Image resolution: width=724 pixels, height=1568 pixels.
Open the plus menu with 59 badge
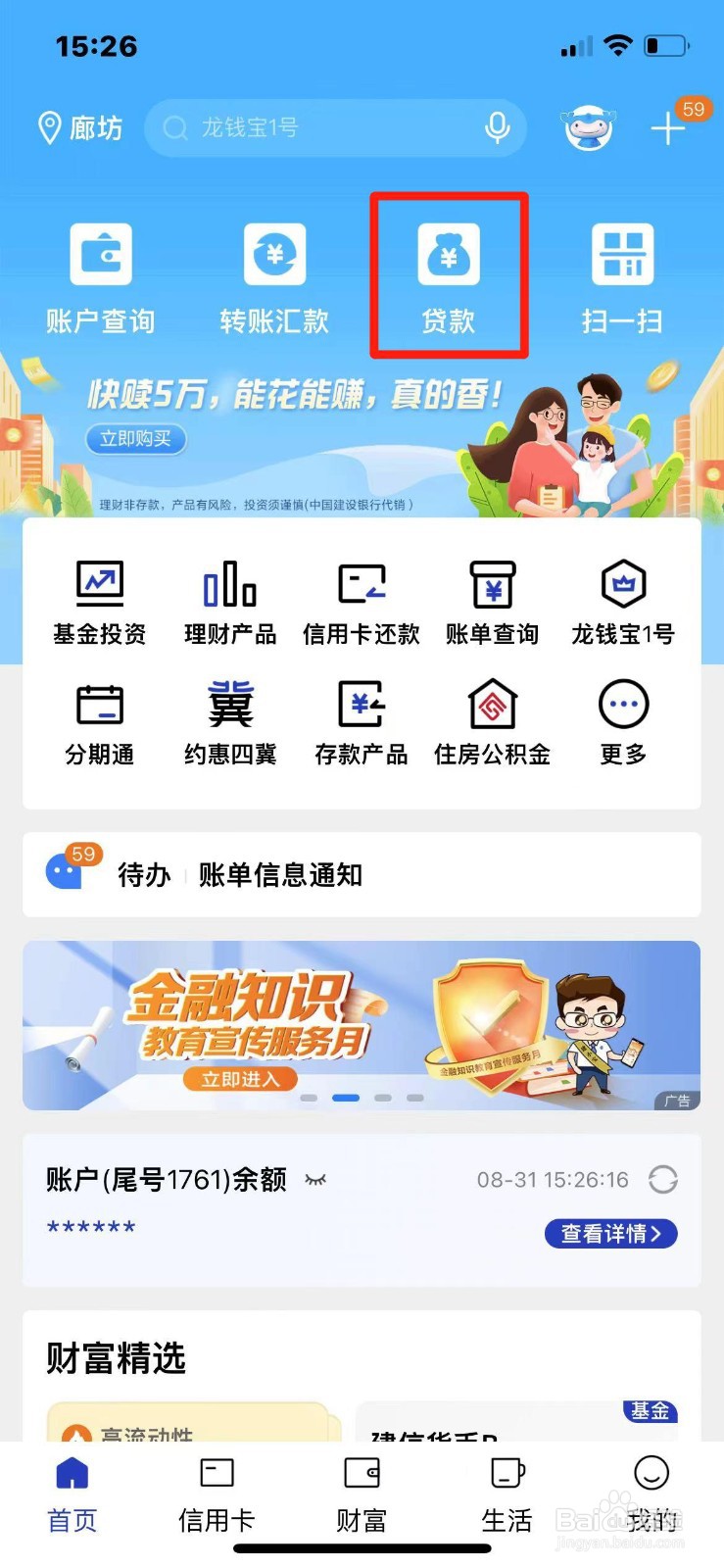[x=669, y=127]
